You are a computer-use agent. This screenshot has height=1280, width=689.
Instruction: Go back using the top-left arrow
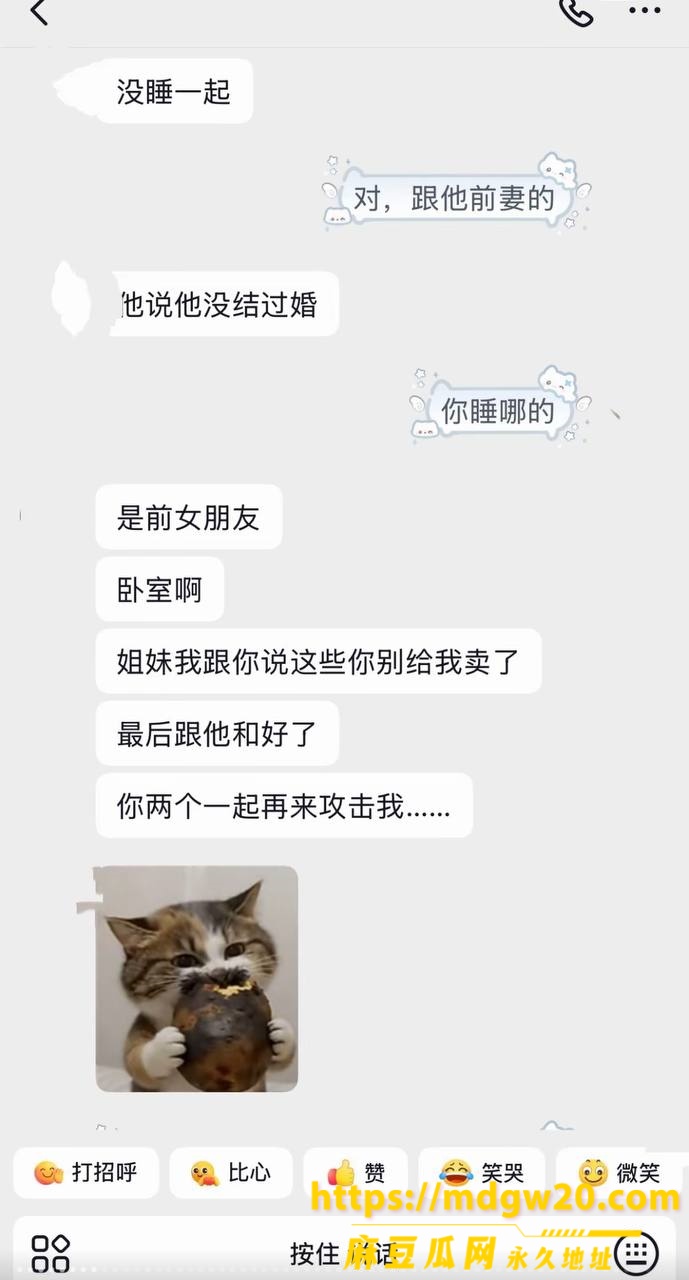(39, 12)
